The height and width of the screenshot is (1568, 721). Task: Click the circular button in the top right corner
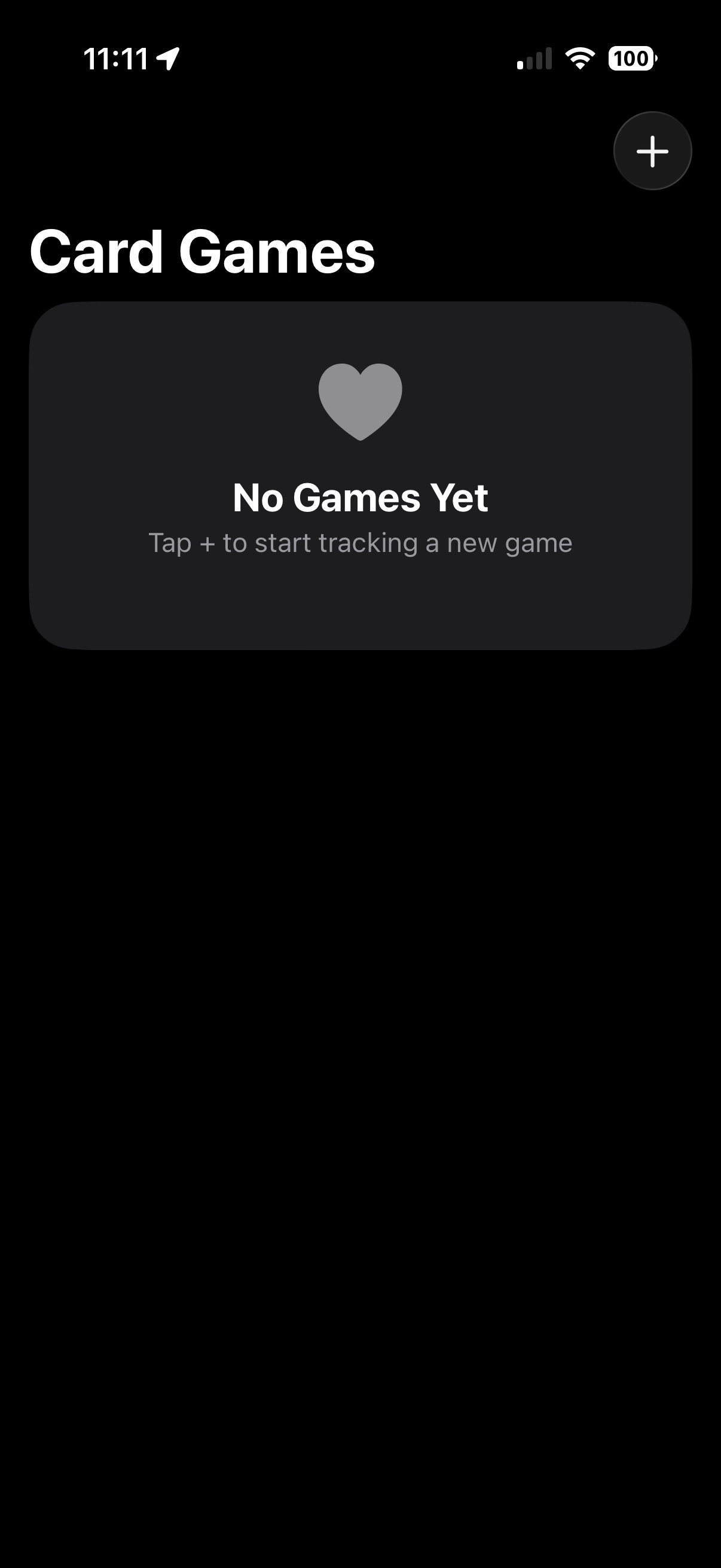tap(652, 151)
